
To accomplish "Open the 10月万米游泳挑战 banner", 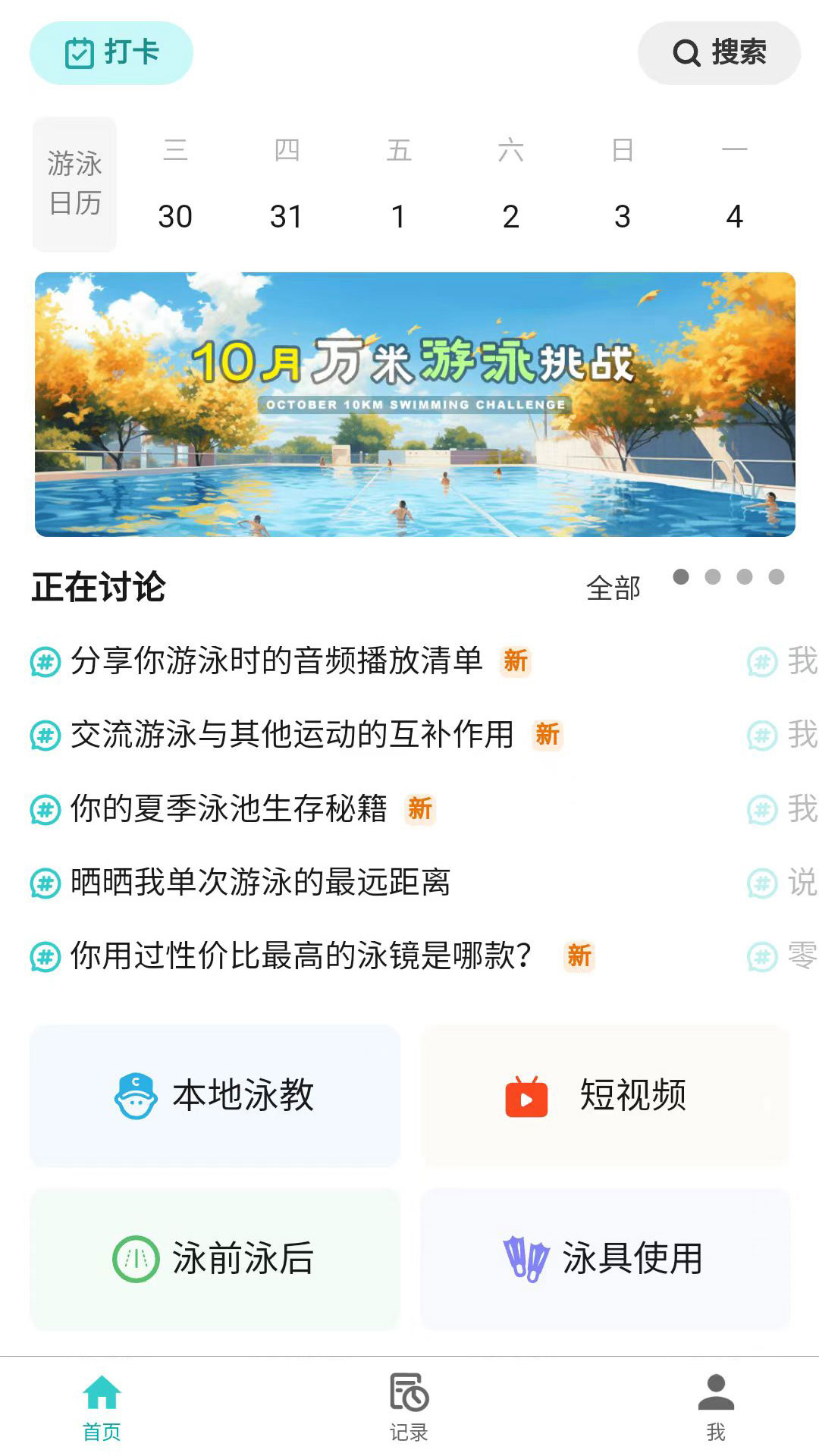I will click(415, 404).
